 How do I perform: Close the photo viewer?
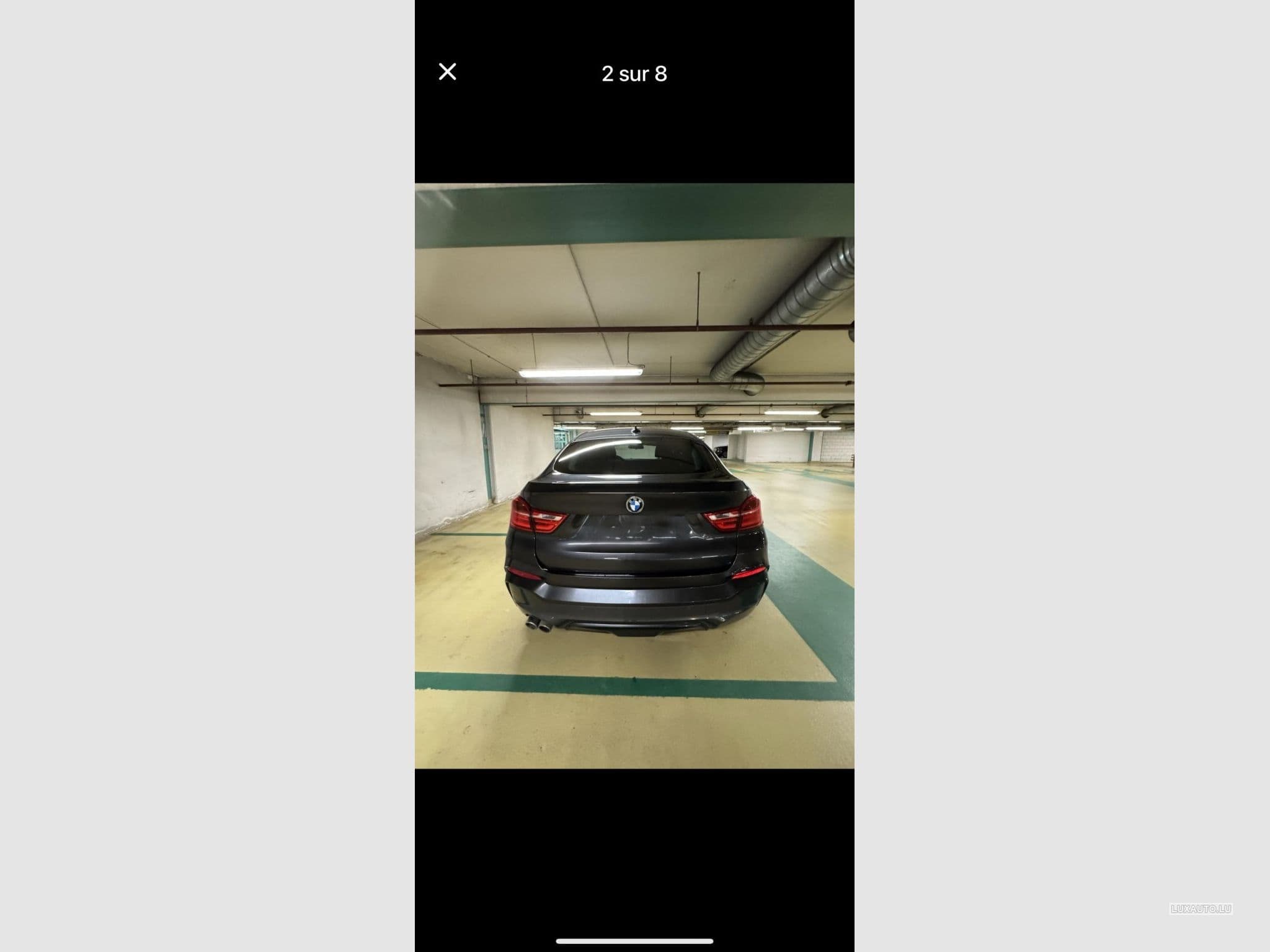click(447, 72)
